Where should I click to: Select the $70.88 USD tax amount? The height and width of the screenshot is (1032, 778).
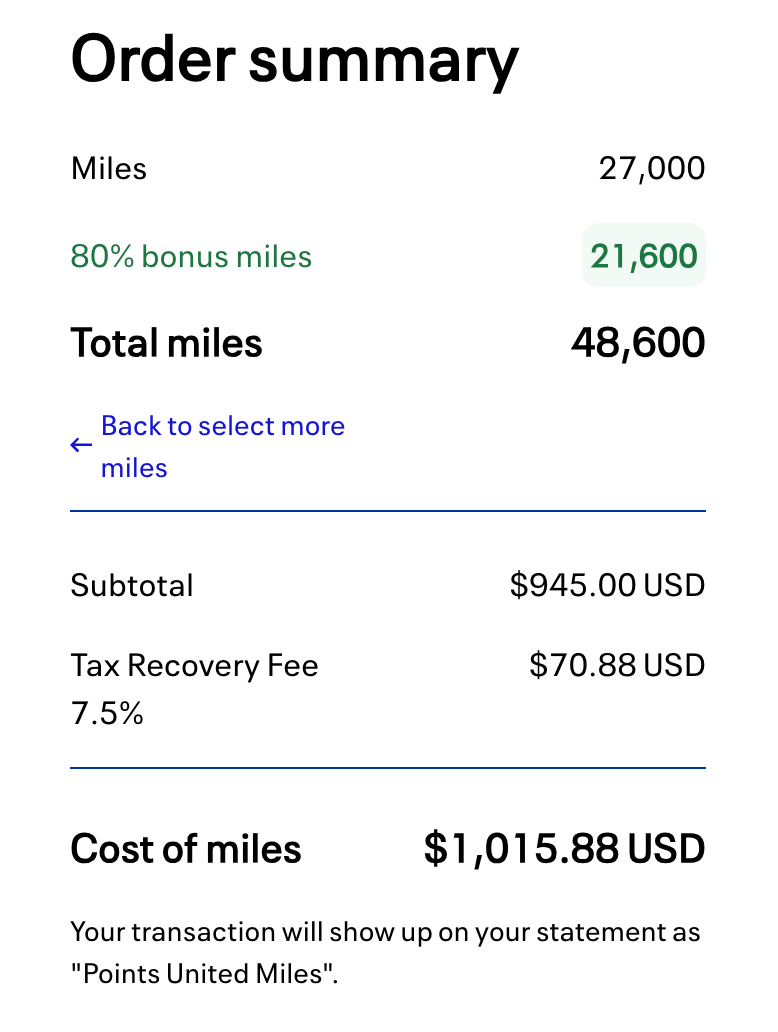point(619,665)
